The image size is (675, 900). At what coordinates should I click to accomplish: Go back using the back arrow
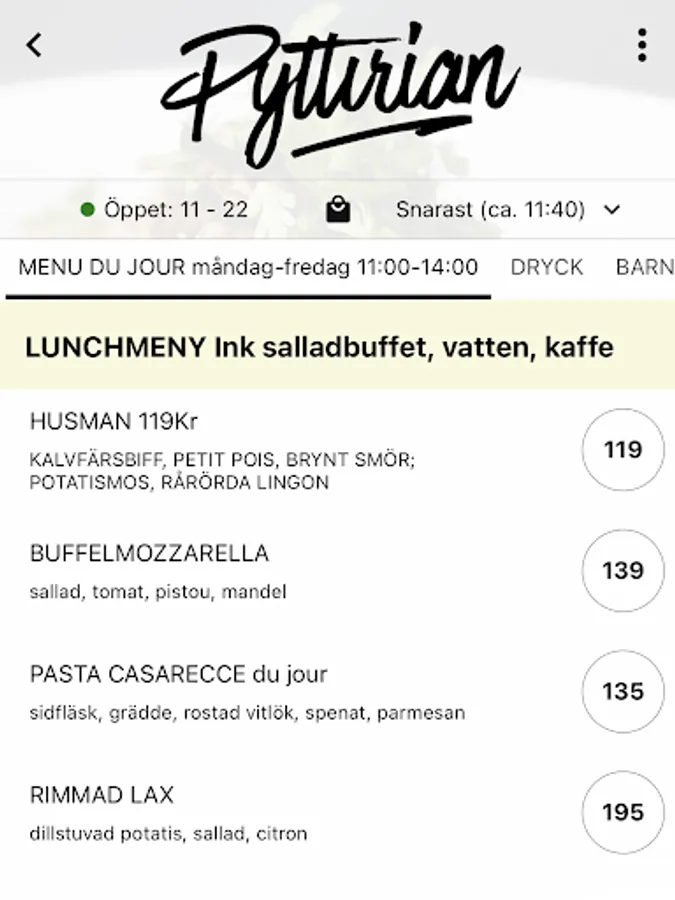coord(35,45)
